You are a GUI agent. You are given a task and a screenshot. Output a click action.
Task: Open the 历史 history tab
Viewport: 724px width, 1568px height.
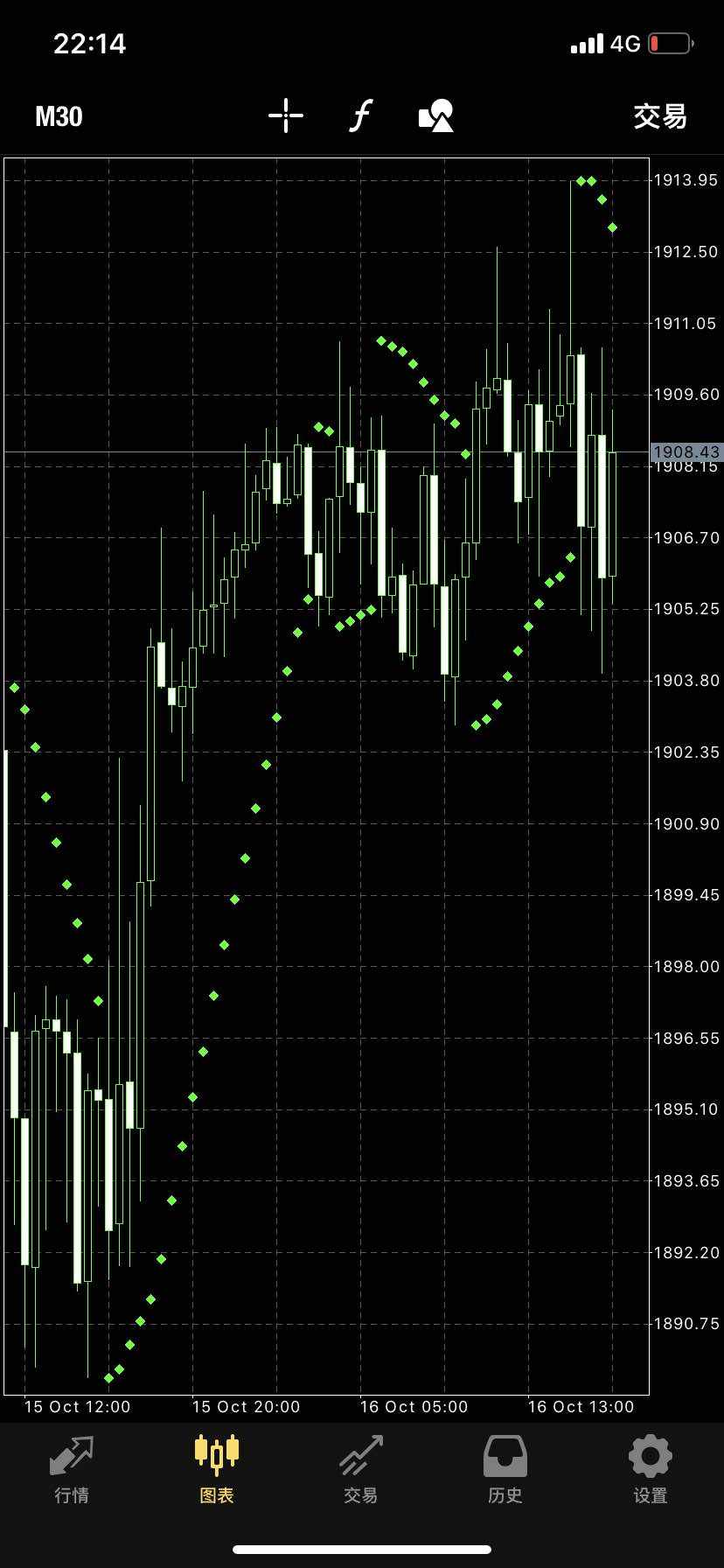505,1470
